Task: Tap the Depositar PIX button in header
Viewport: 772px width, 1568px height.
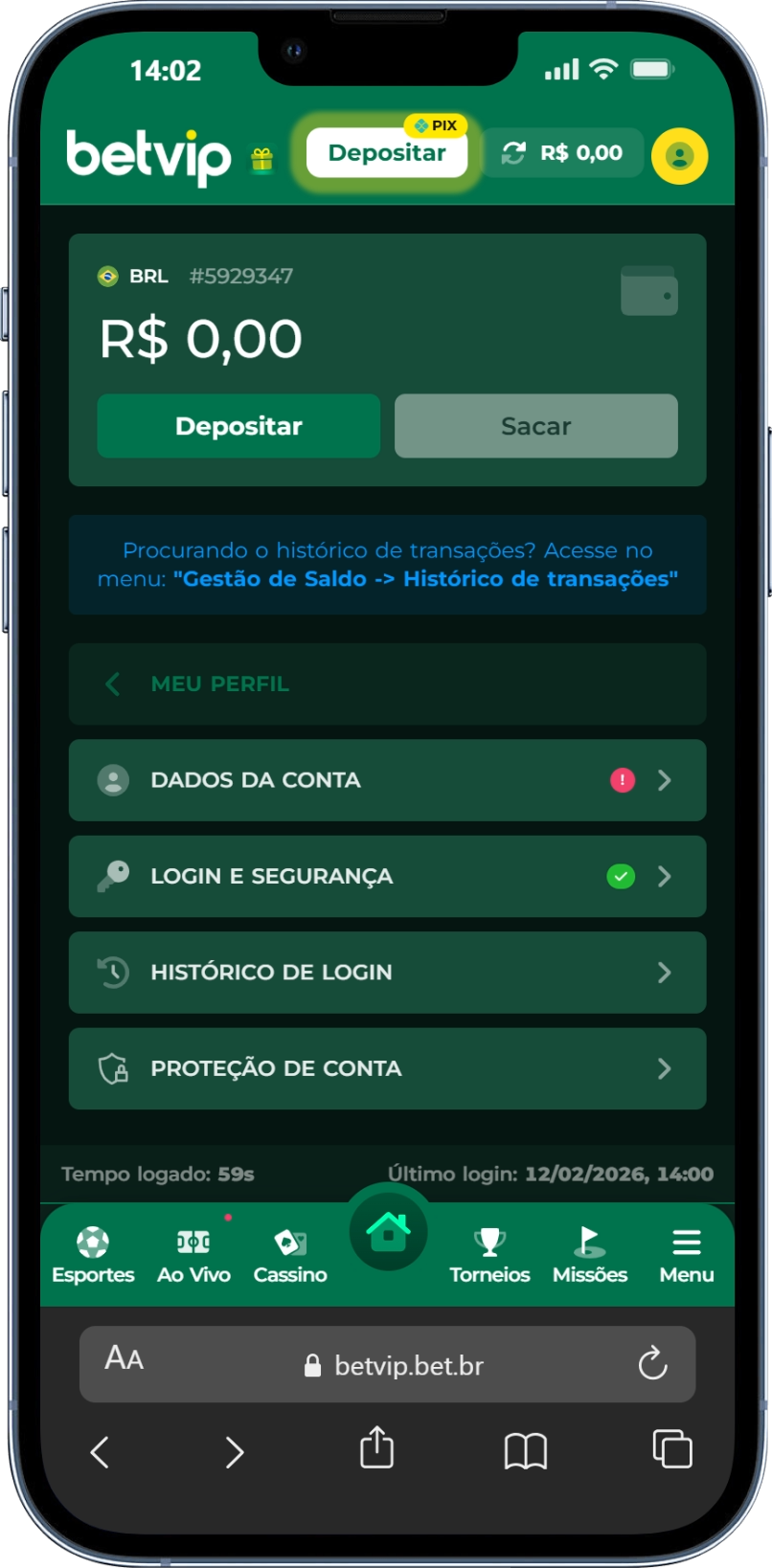Action: 387,153
